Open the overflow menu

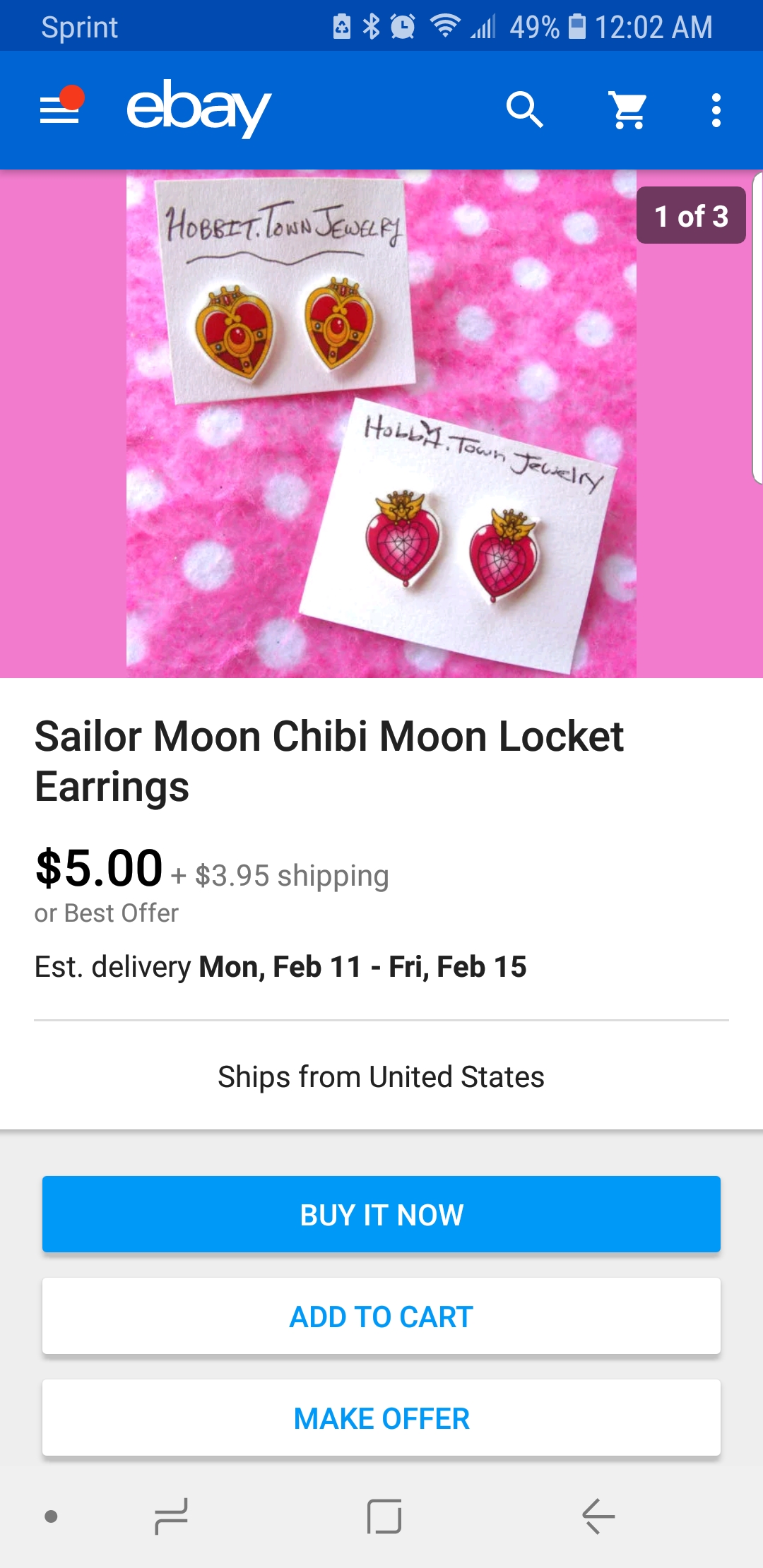(x=716, y=110)
